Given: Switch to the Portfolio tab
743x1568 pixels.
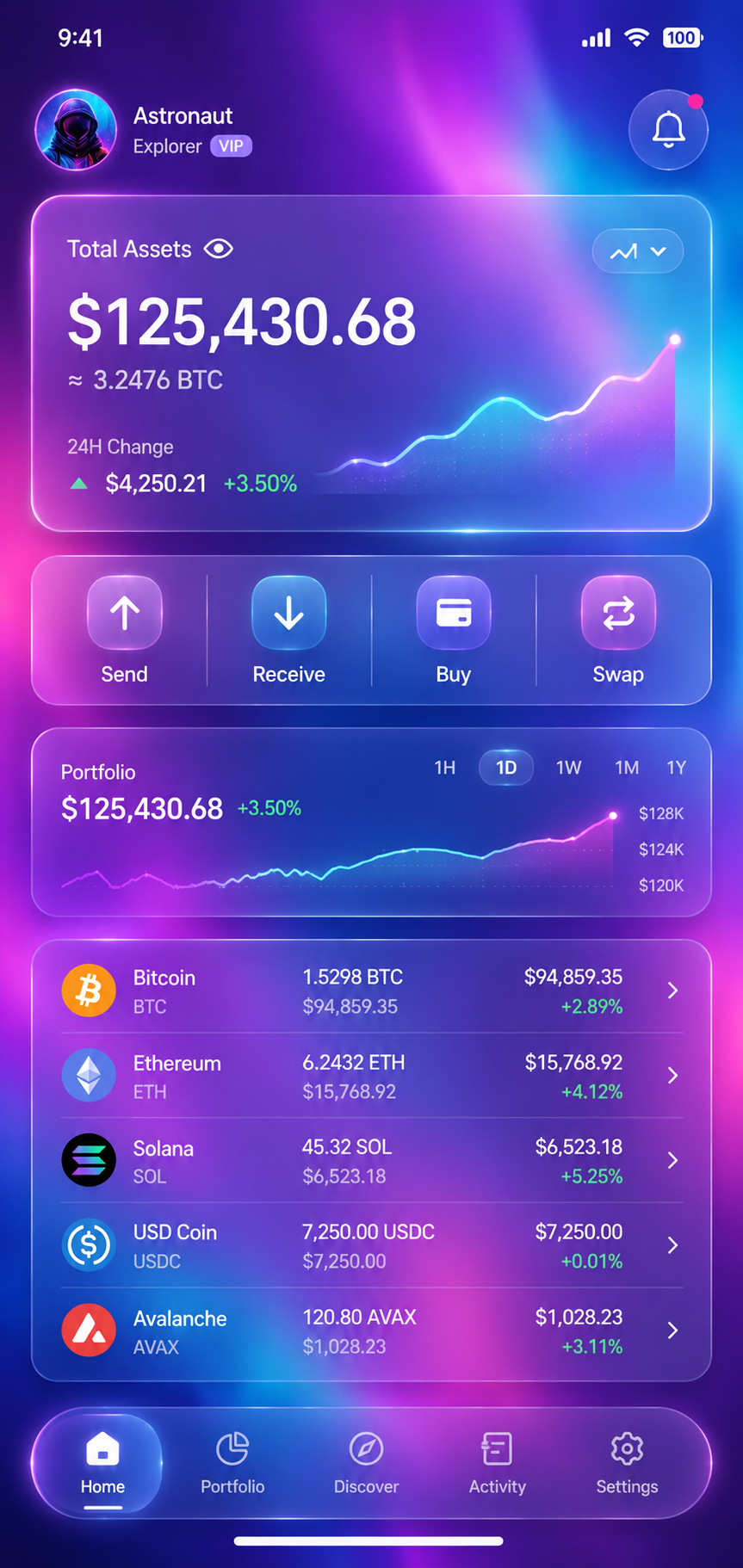Looking at the screenshot, I should tap(232, 1463).
